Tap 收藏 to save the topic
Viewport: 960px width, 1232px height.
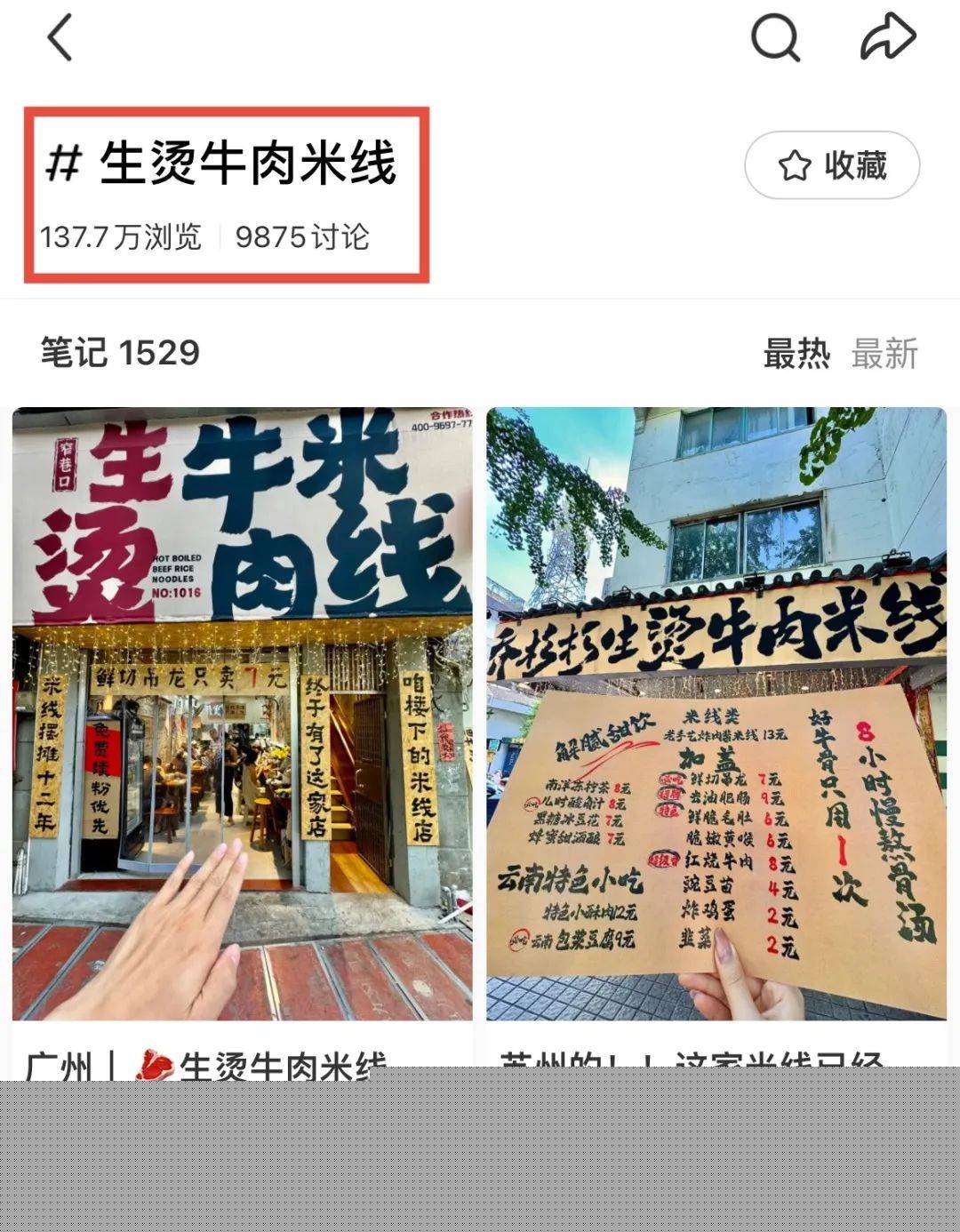point(832,165)
